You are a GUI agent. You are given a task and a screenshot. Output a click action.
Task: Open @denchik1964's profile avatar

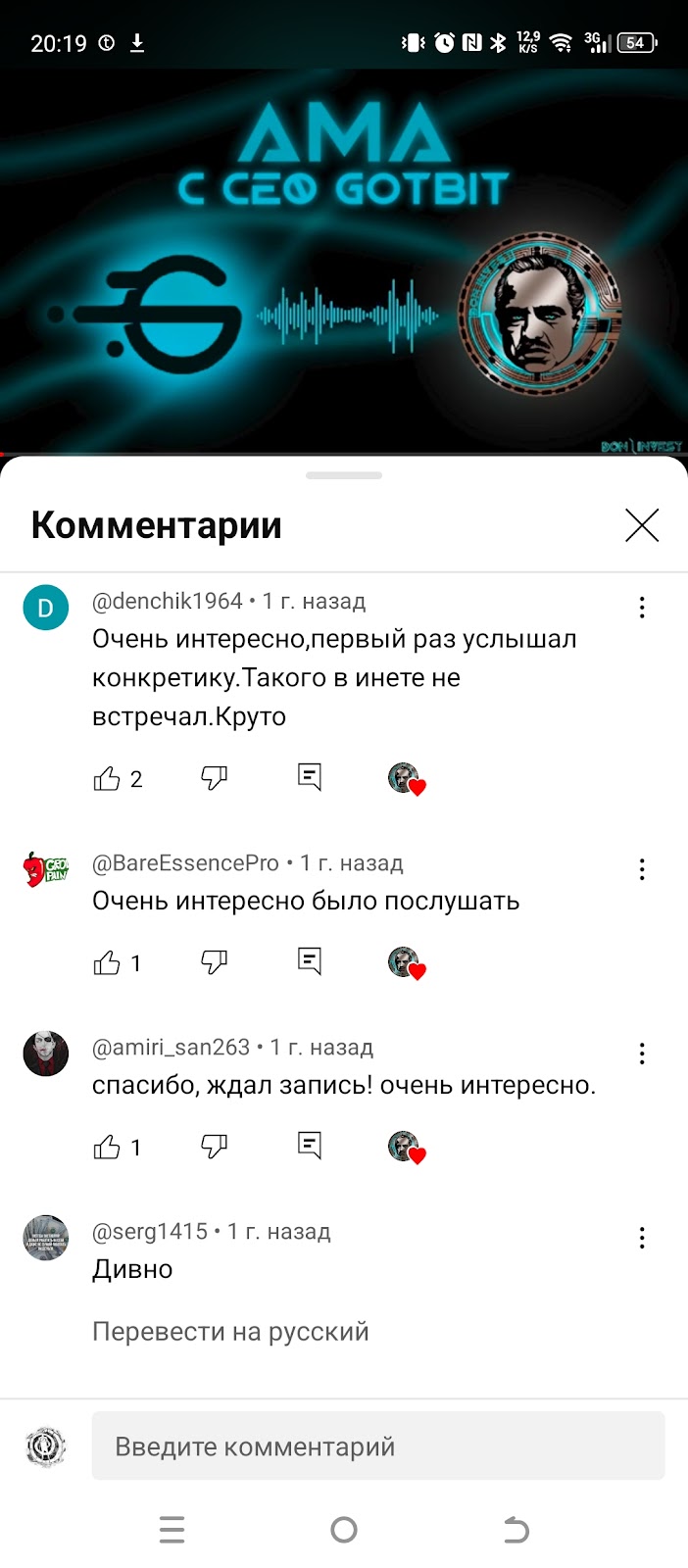click(45, 608)
